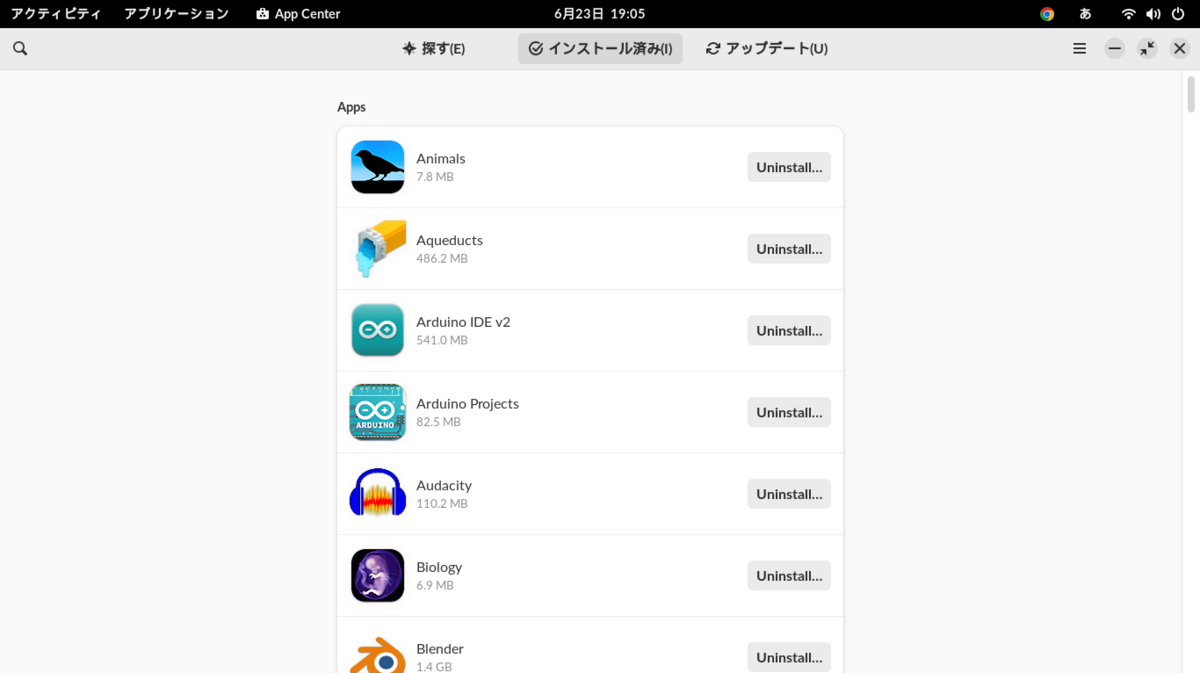Tap Uninstall next to Arduino IDE v2
1200x673 pixels.
tap(789, 331)
